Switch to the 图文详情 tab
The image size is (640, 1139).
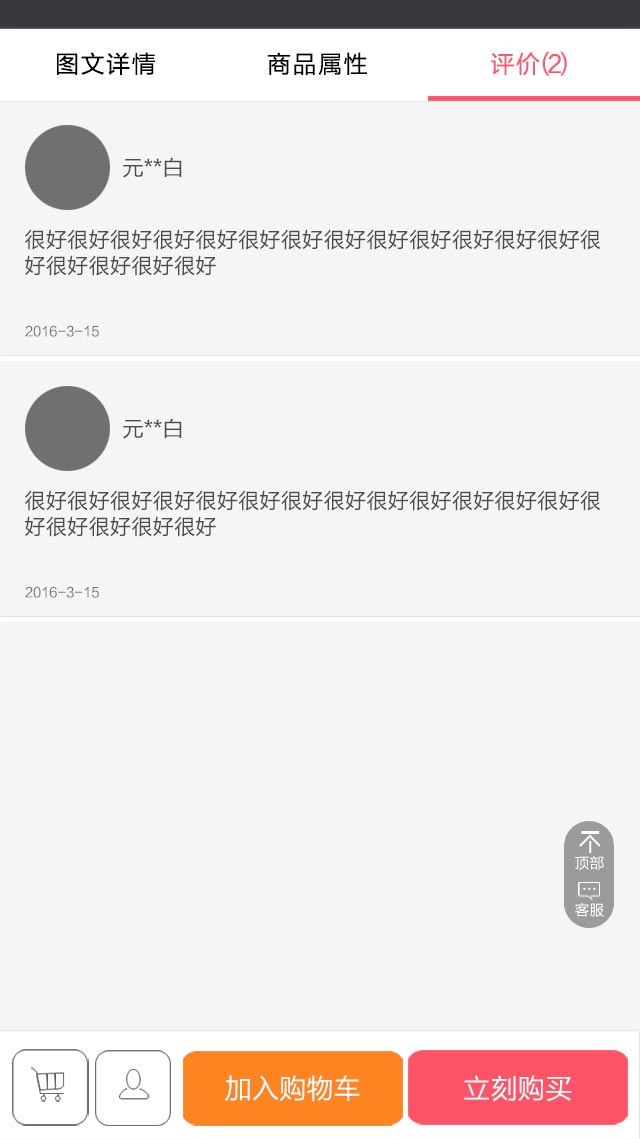106,65
